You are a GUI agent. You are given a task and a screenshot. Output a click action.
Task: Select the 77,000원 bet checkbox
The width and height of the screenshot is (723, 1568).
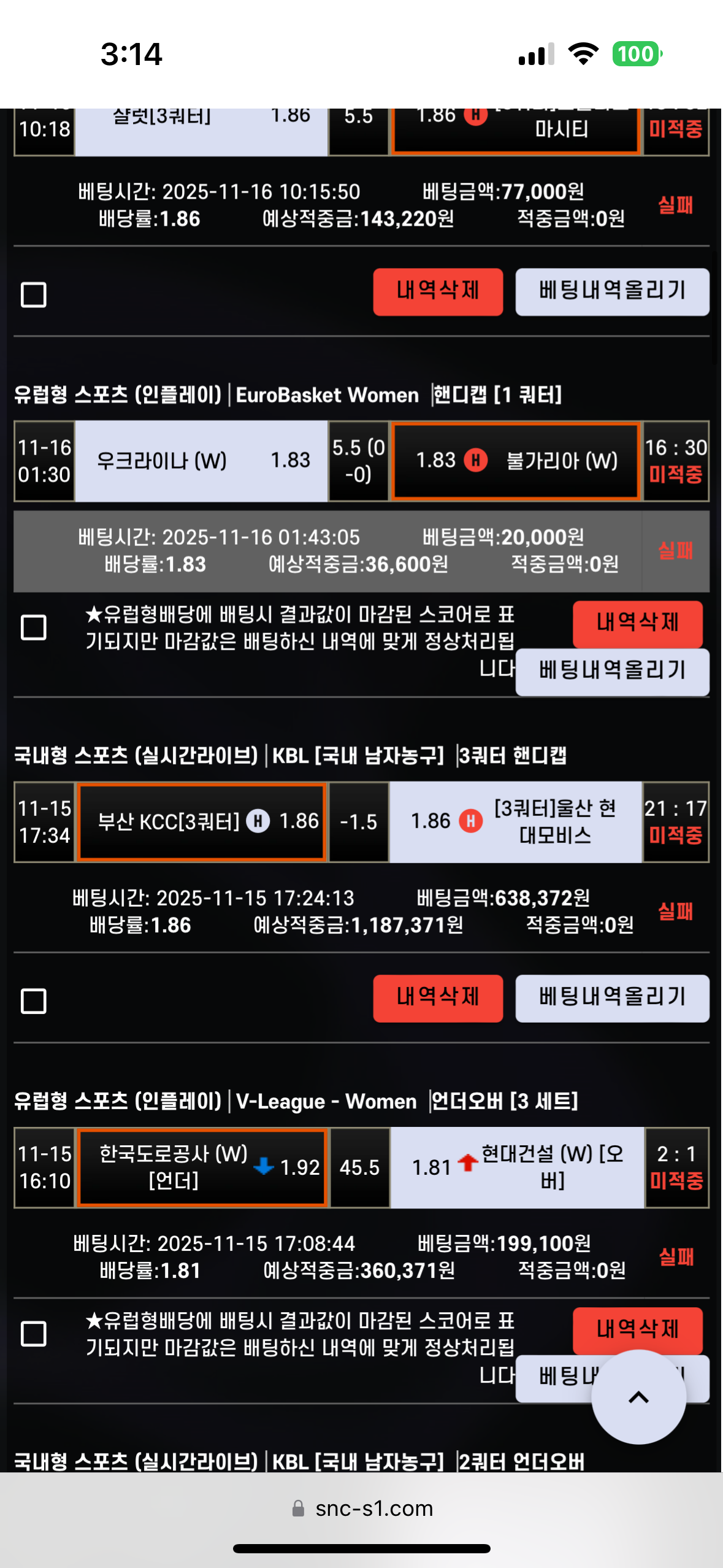34,295
